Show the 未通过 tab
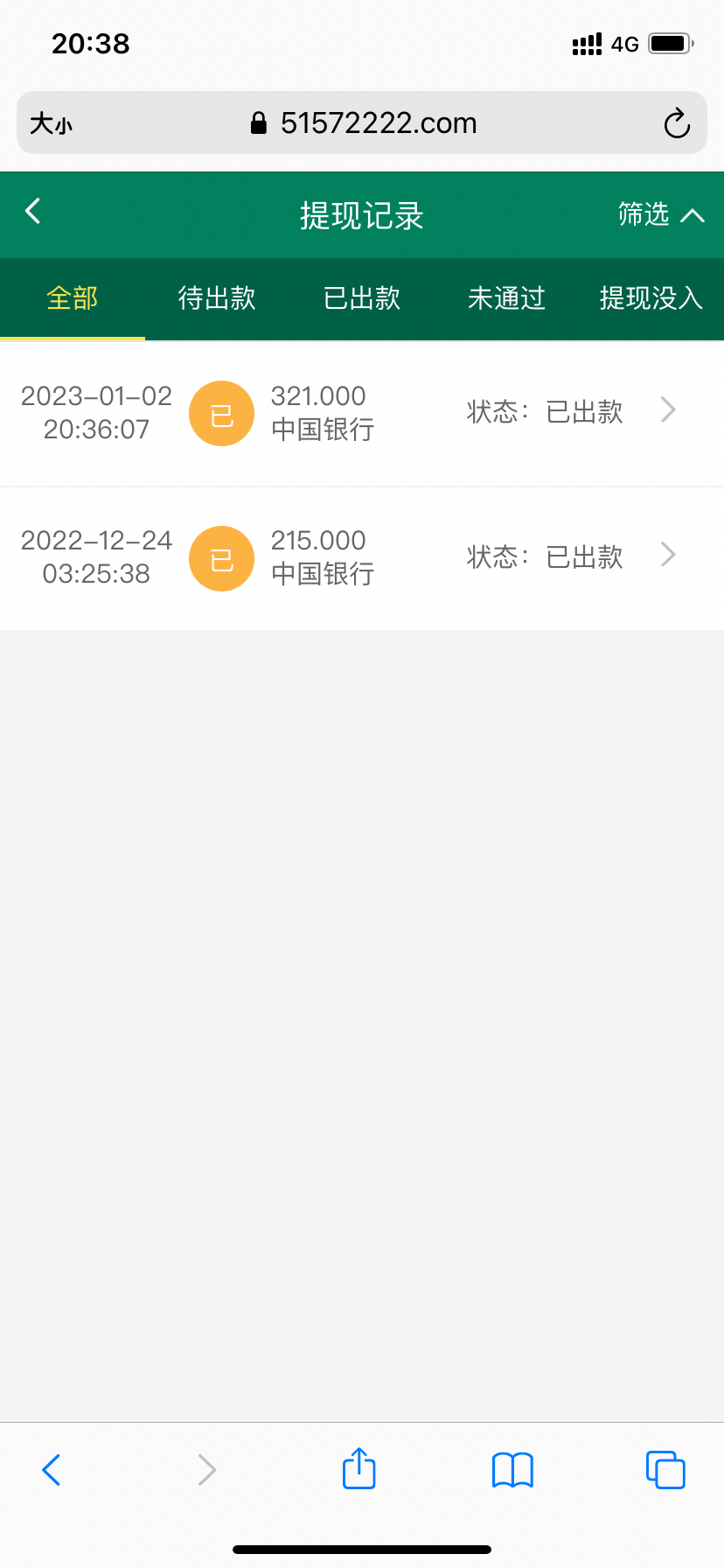The width and height of the screenshot is (724, 1568). click(x=506, y=298)
